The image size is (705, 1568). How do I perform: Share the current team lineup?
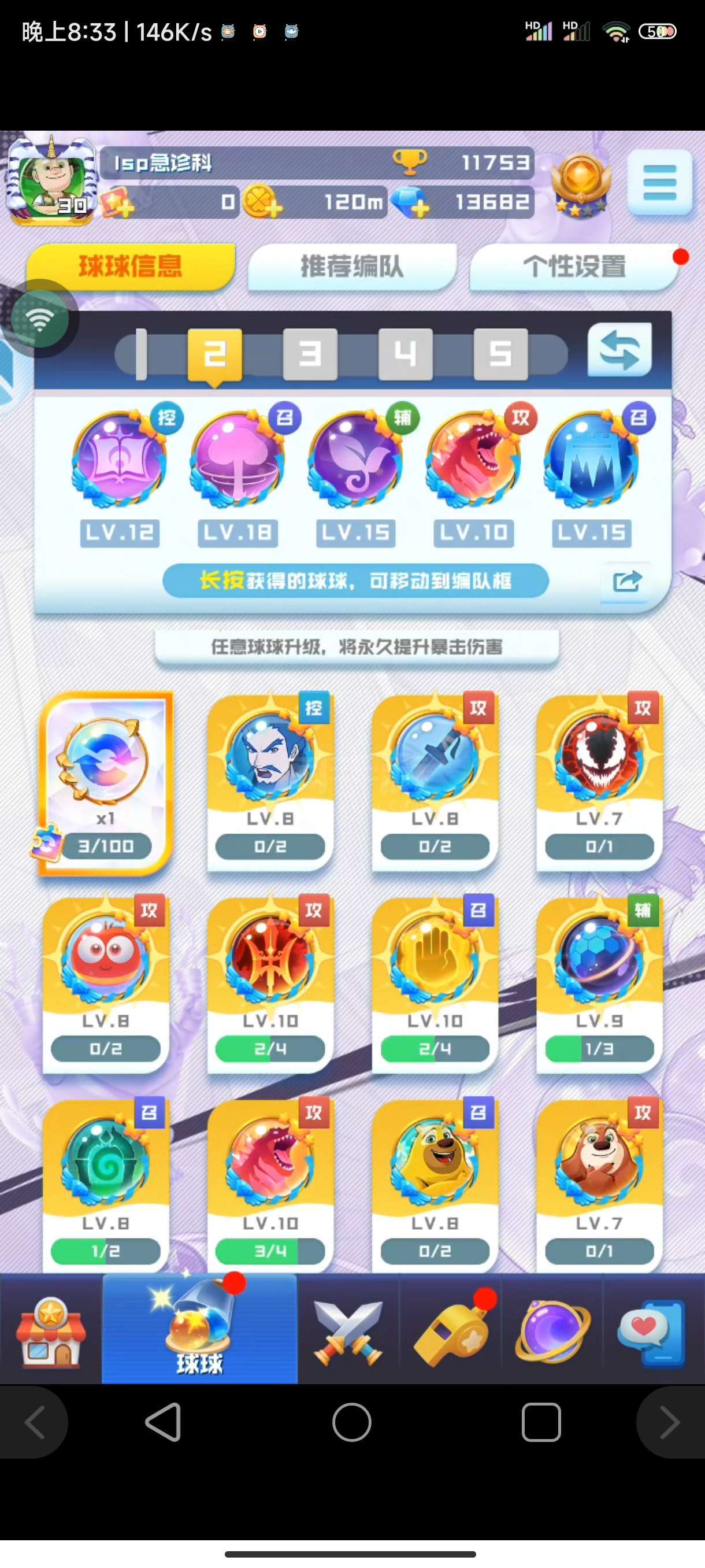point(626,581)
